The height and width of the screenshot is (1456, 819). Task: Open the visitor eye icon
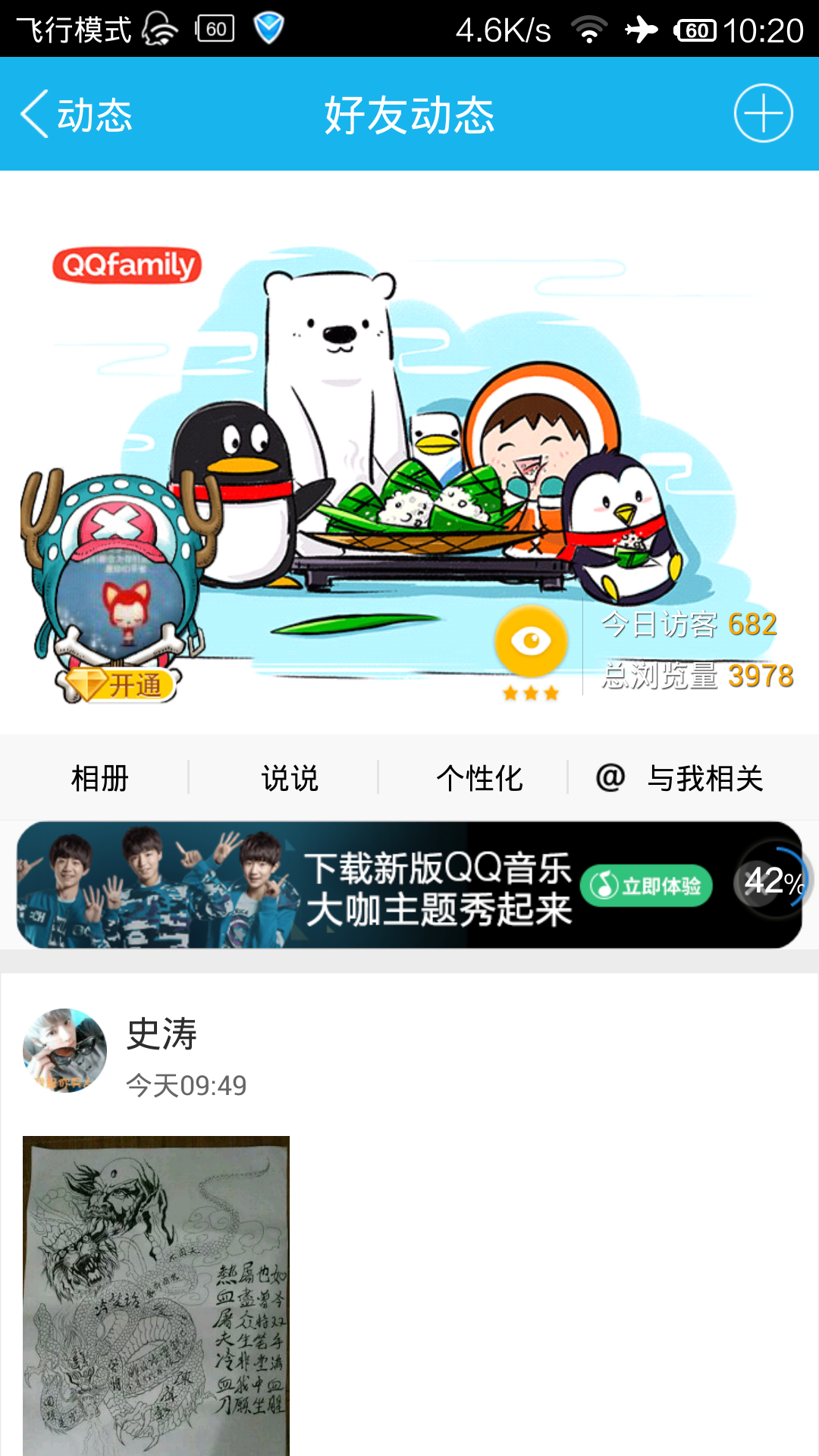531,642
